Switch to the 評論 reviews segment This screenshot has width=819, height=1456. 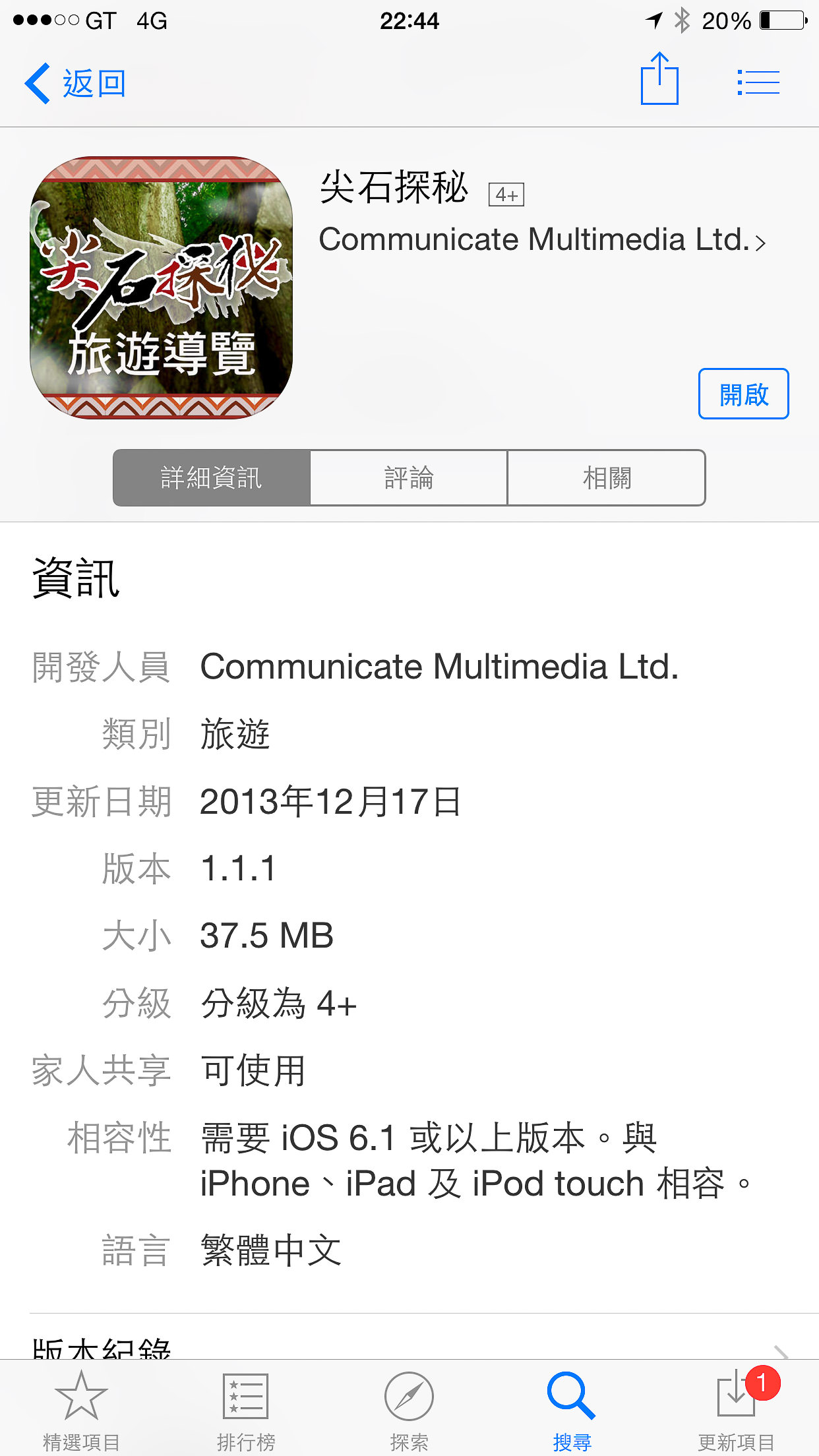(409, 478)
